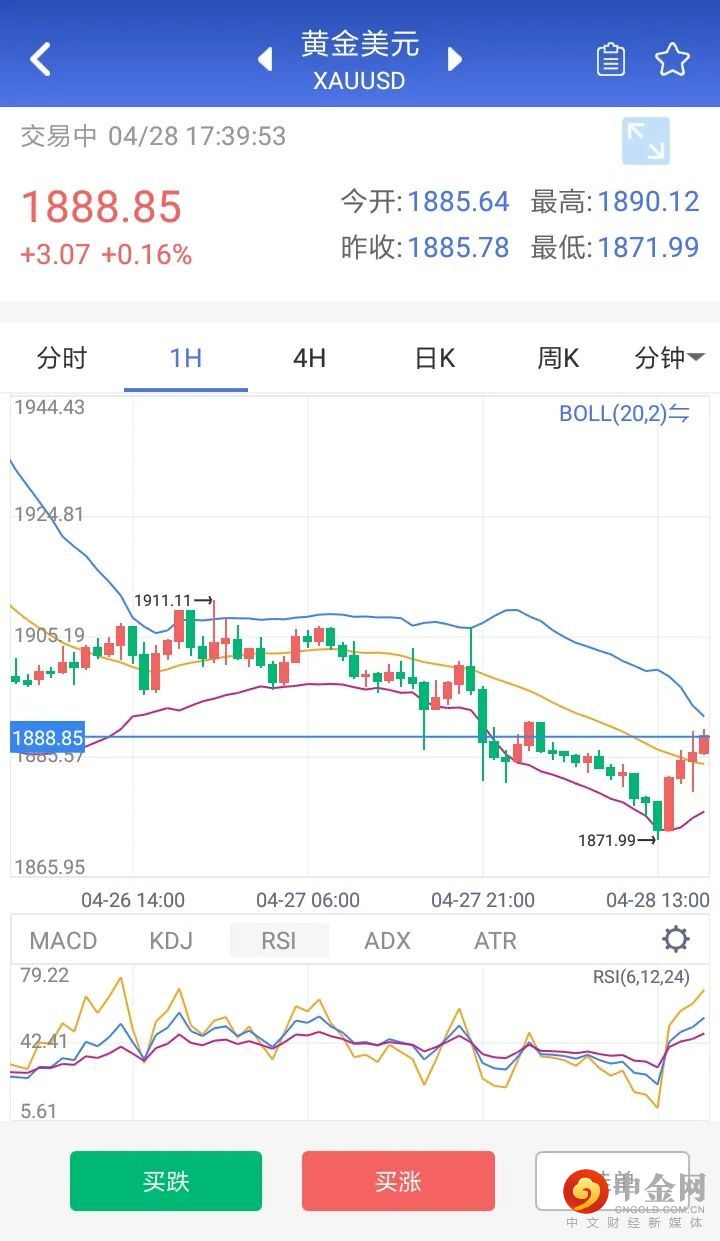
Task: Tap the red 买涨 buy button
Action: (398, 1181)
